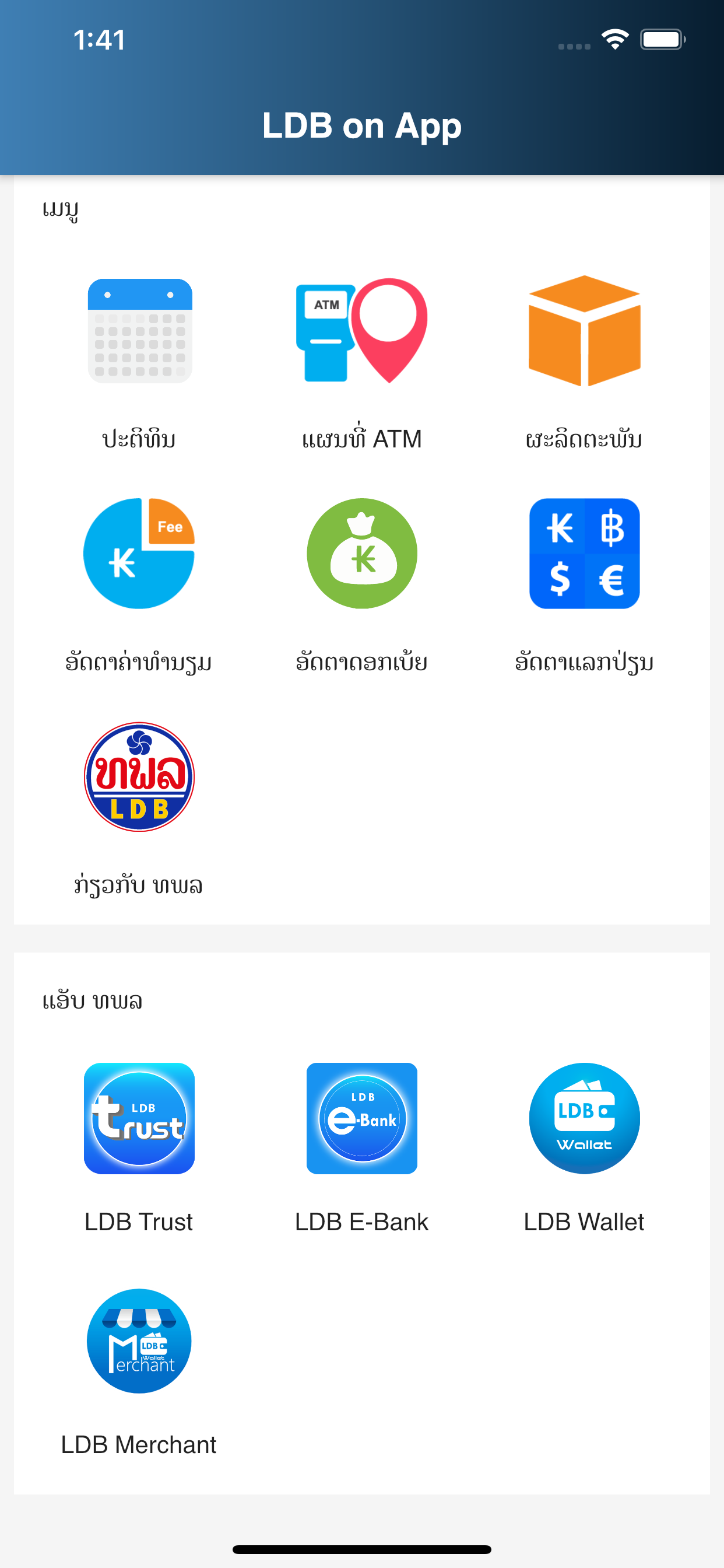Screen dimensions: 724x1568
Task: Tap the circular LDB bank logo
Action: point(139,778)
